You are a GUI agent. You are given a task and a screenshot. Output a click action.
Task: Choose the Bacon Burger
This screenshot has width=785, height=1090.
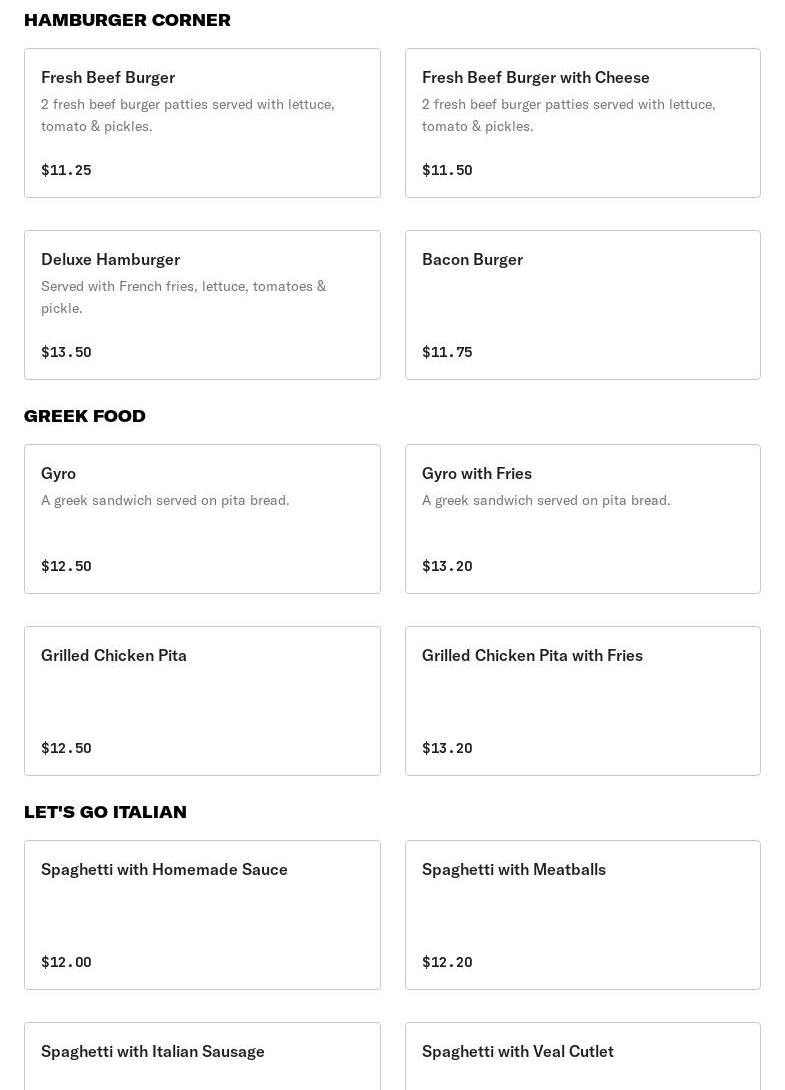coord(582,305)
